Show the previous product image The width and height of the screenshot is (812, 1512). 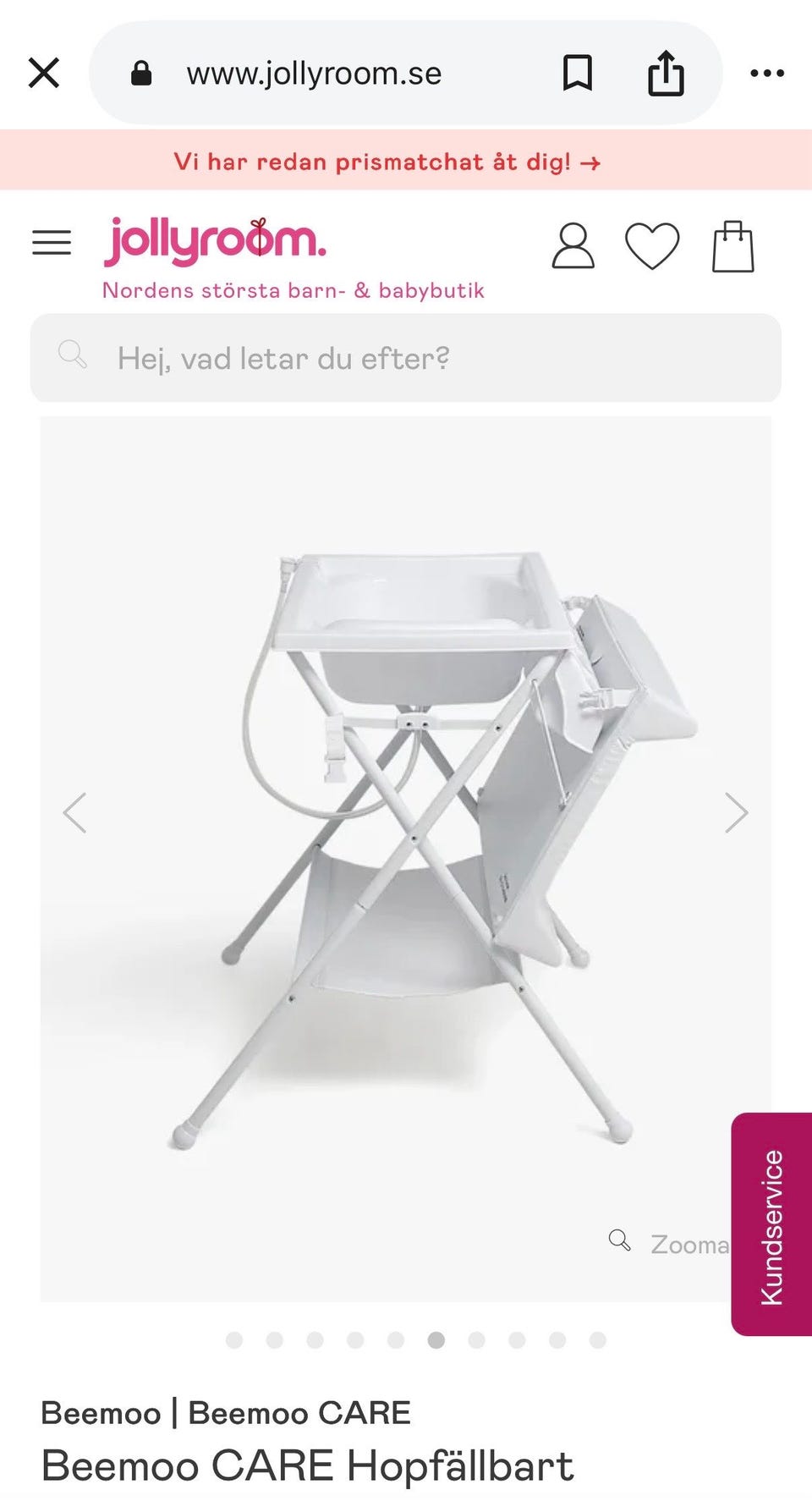[x=75, y=813]
